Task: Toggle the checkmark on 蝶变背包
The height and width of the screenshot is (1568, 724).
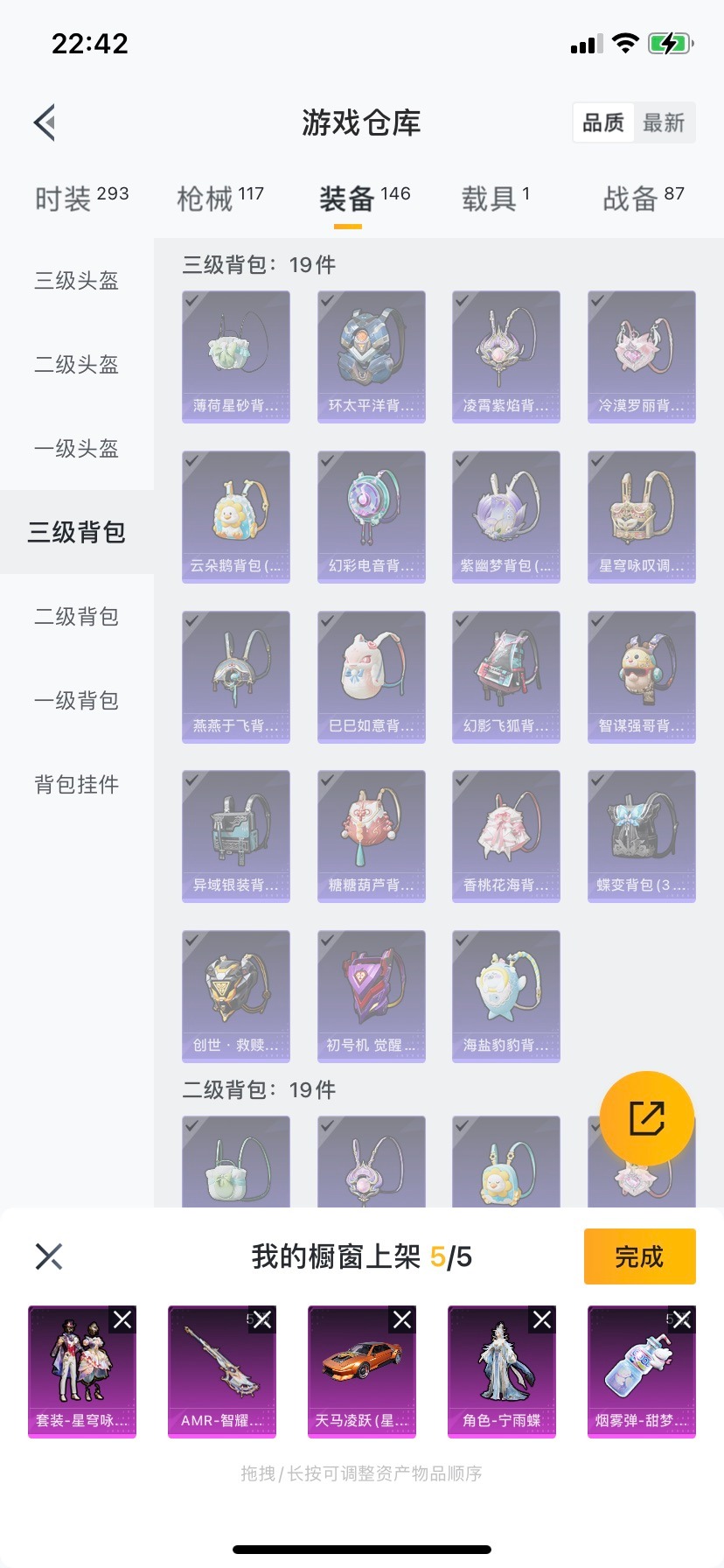Action: [x=640, y=835]
